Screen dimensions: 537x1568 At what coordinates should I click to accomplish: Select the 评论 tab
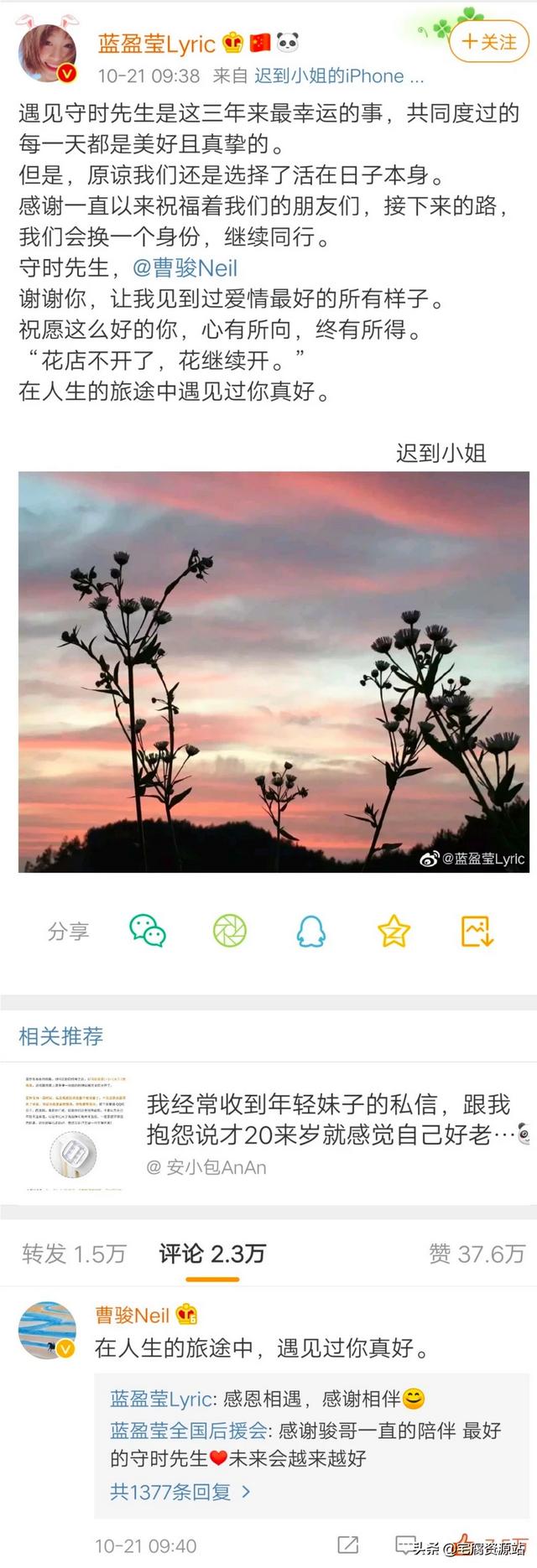[x=212, y=1254]
